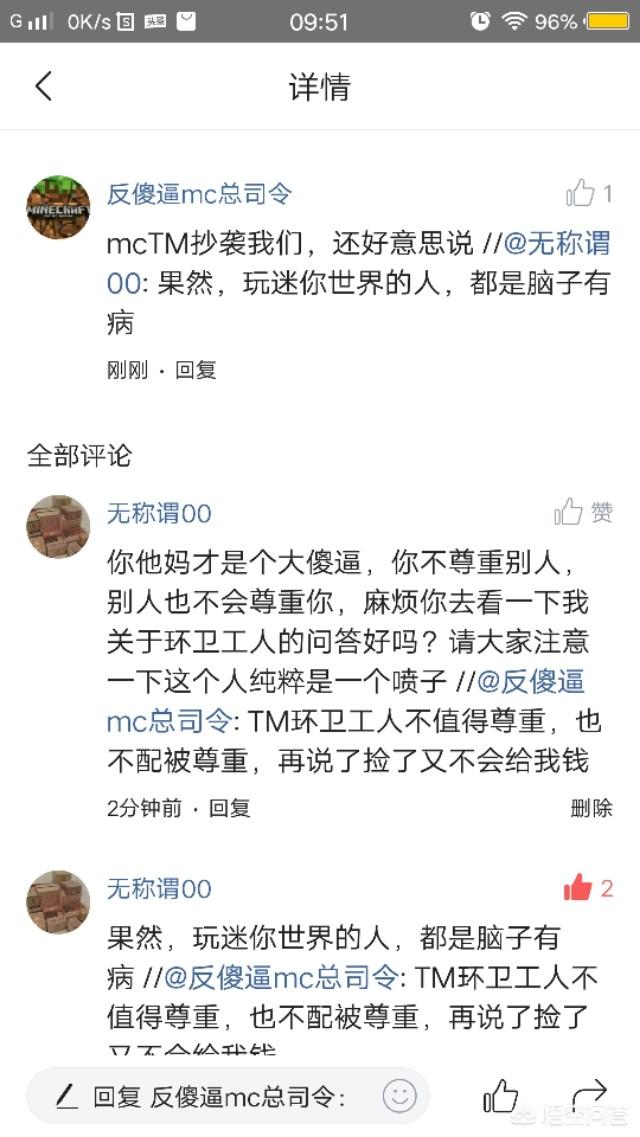Go back using the top-left arrow
This screenshot has height=1137, width=640.
click(x=43, y=86)
